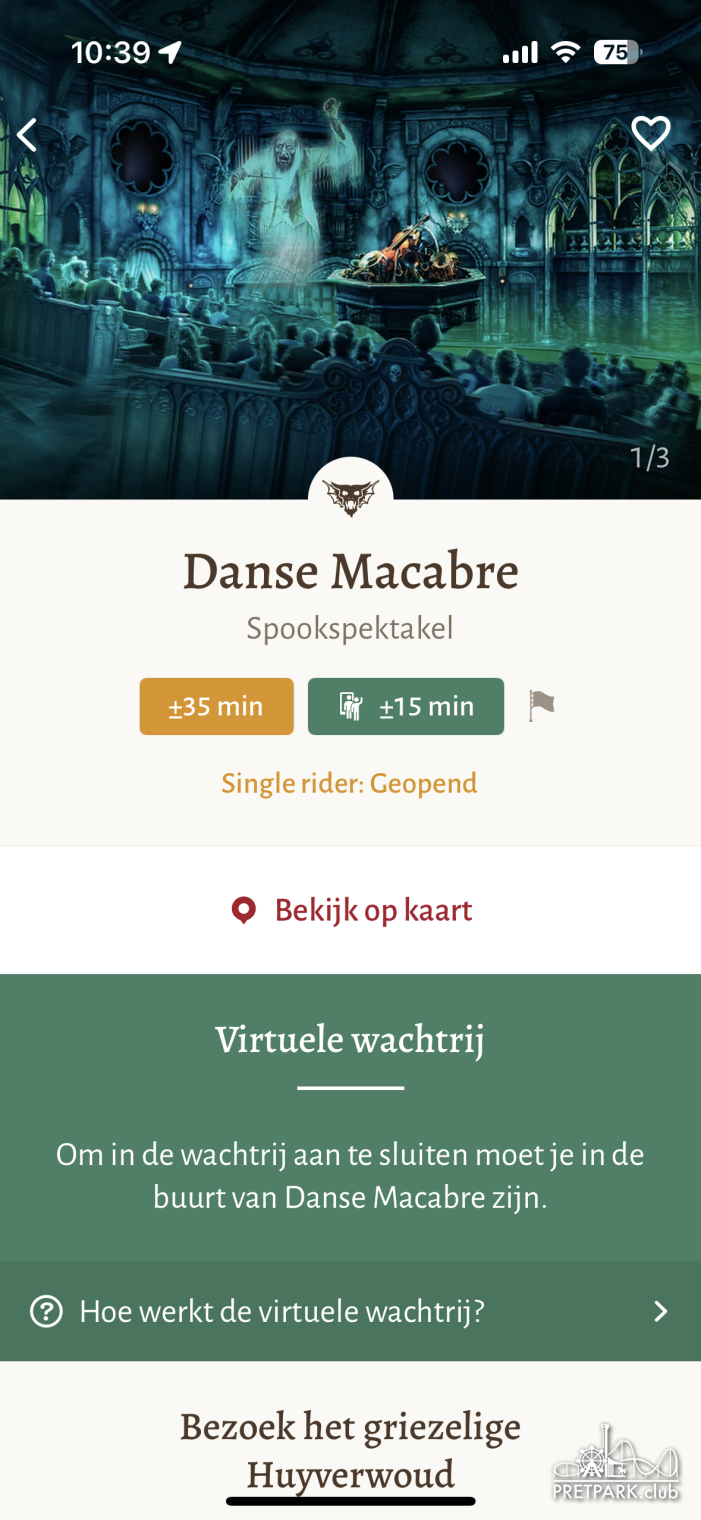701x1520 pixels.
Task: Tap the ±15 min virtual queue badge
Action: [x=405, y=706]
